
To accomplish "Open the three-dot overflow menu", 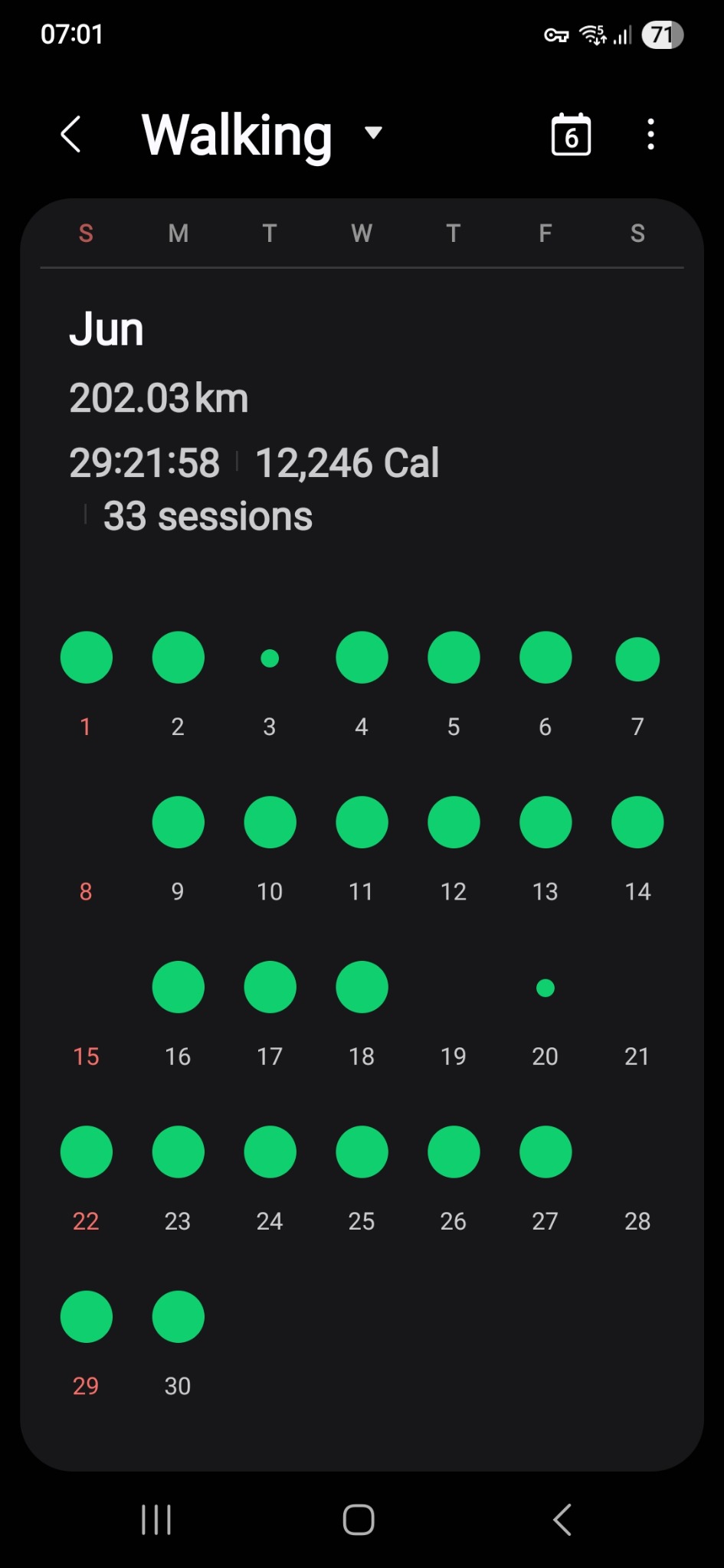I will click(650, 135).
